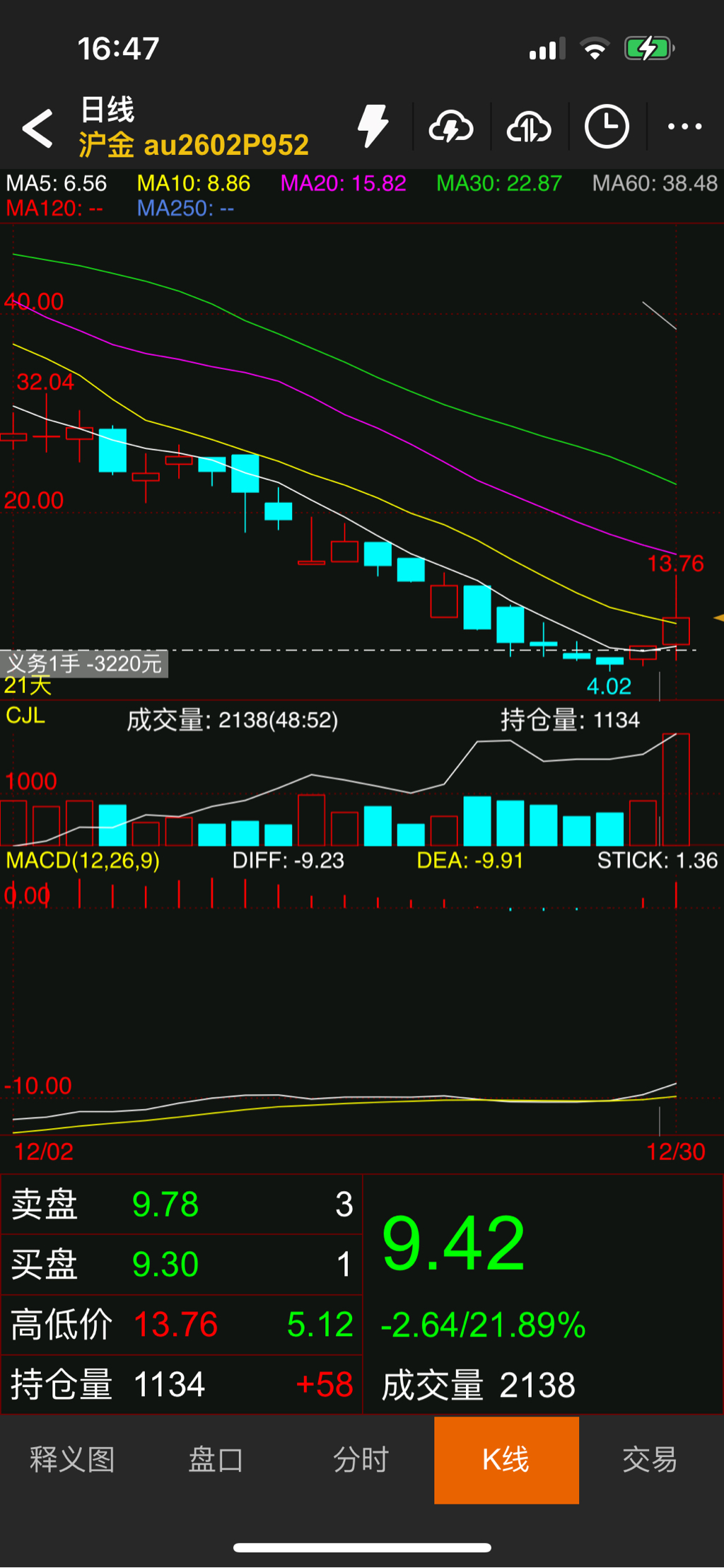The image size is (724, 1568).
Task: Tap the lightning quick-order icon
Action: (373, 127)
